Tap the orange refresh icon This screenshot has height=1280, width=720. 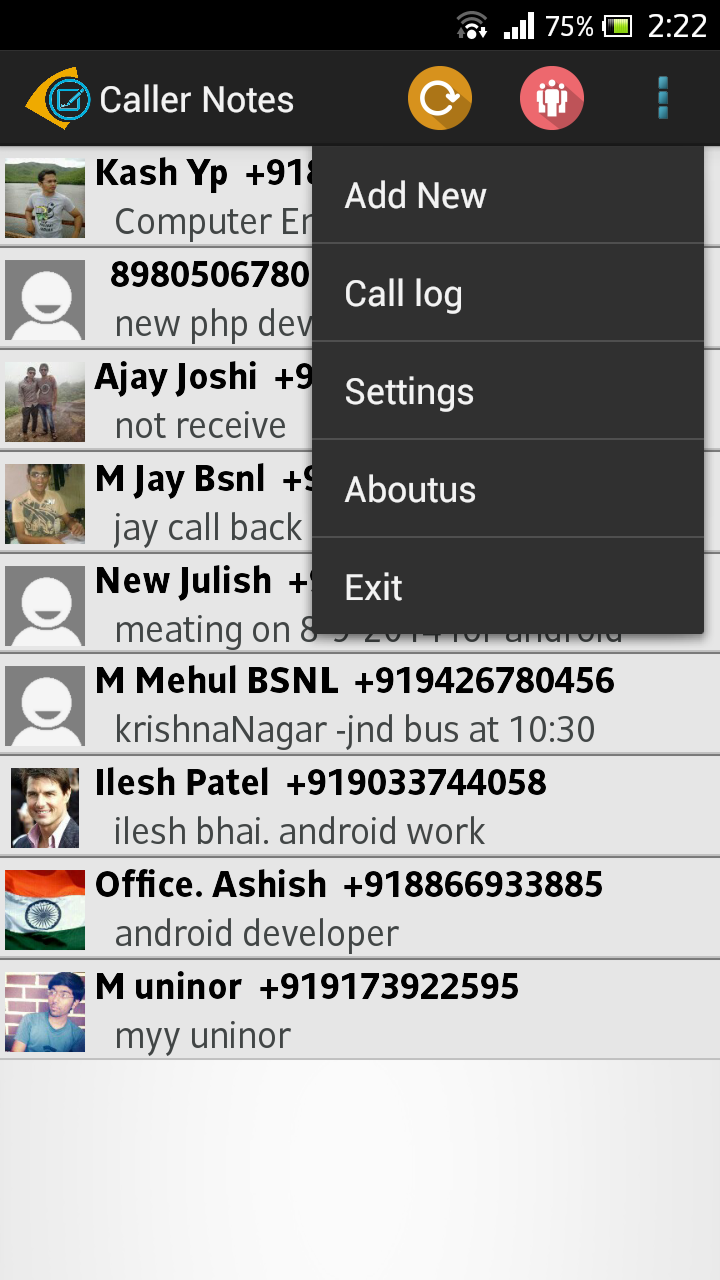point(439,99)
